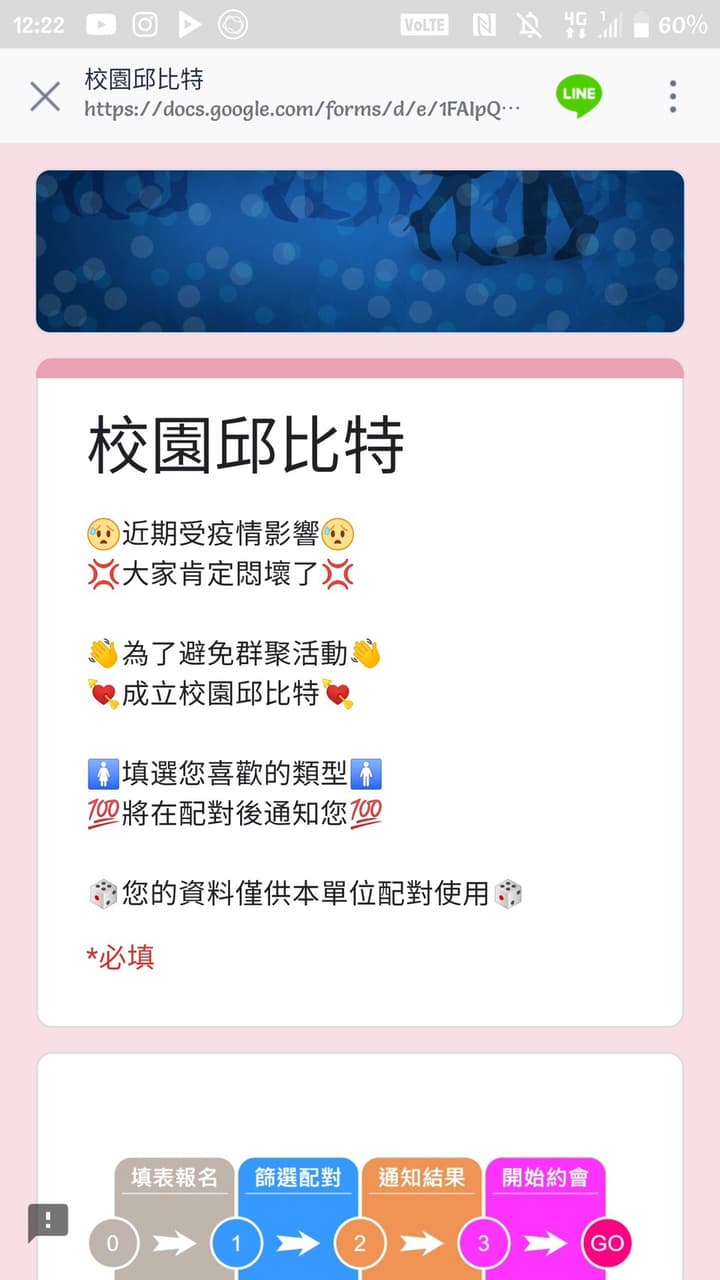Share the page via the LINE icon
Image resolution: width=720 pixels, height=1280 pixels.
click(x=579, y=96)
